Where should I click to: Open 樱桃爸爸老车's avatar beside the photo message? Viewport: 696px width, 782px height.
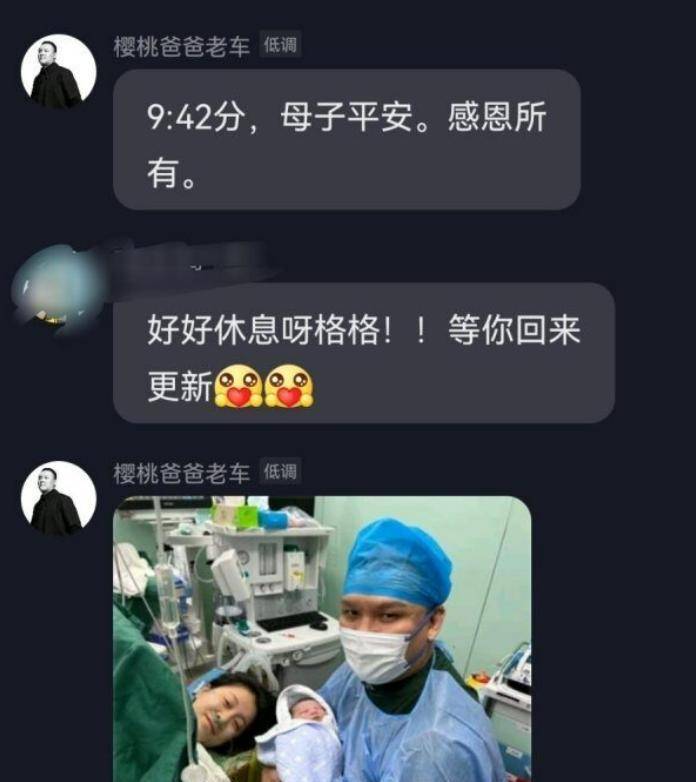click(59, 498)
